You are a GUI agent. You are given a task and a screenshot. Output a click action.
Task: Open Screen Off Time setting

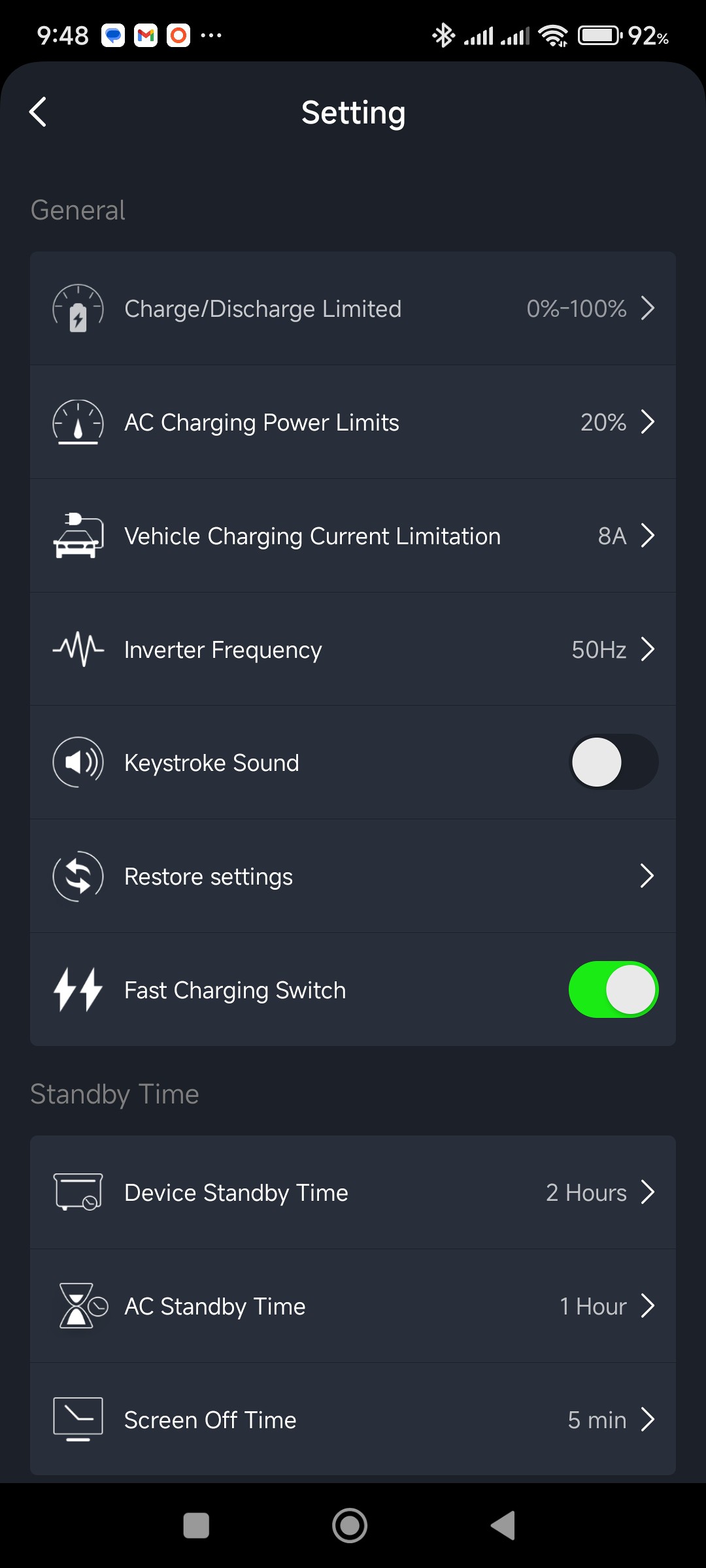[x=353, y=1420]
